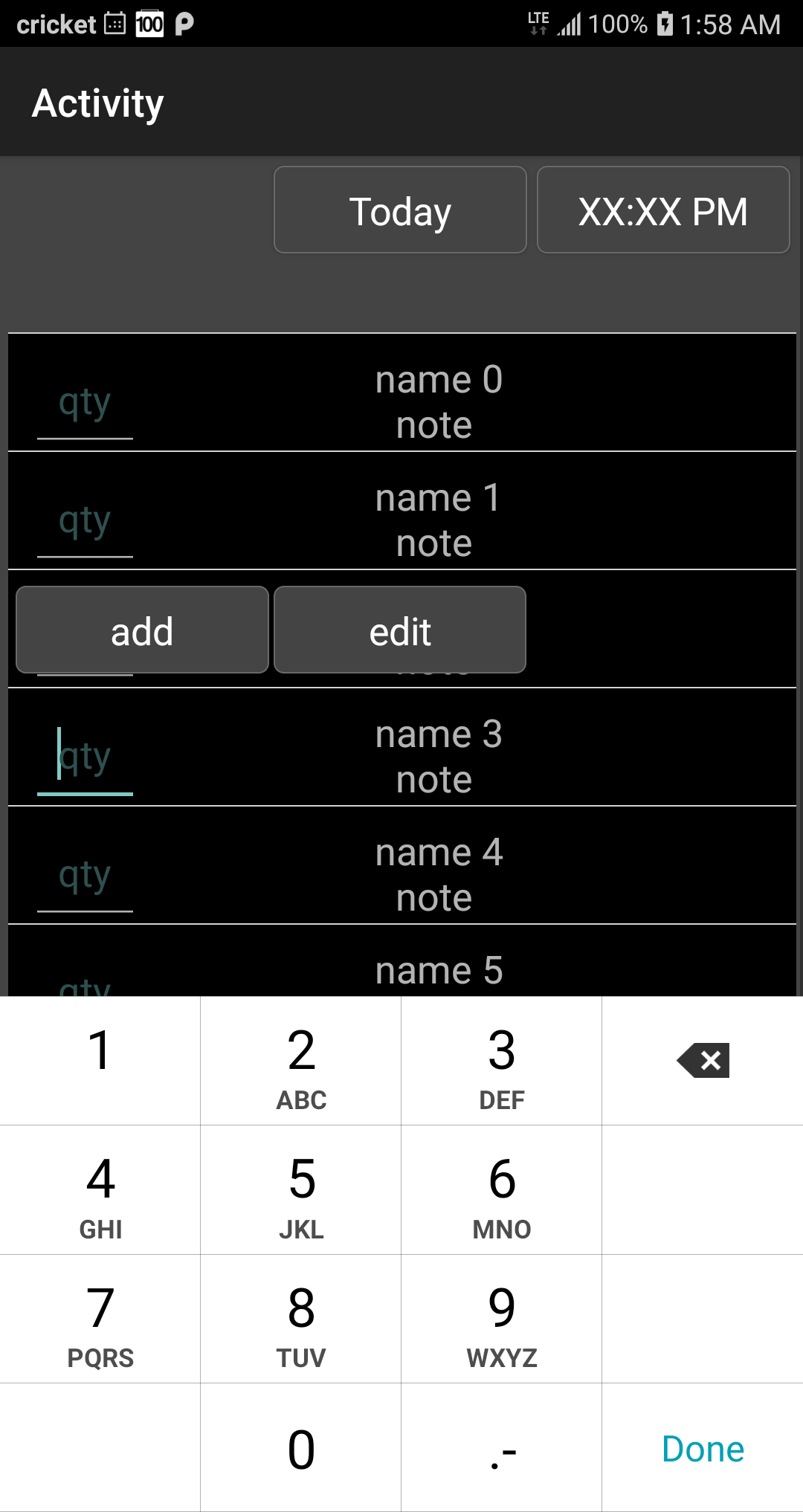Enter digit 5 on the keypad
Screen dimensions: 803x1512
click(x=301, y=1190)
